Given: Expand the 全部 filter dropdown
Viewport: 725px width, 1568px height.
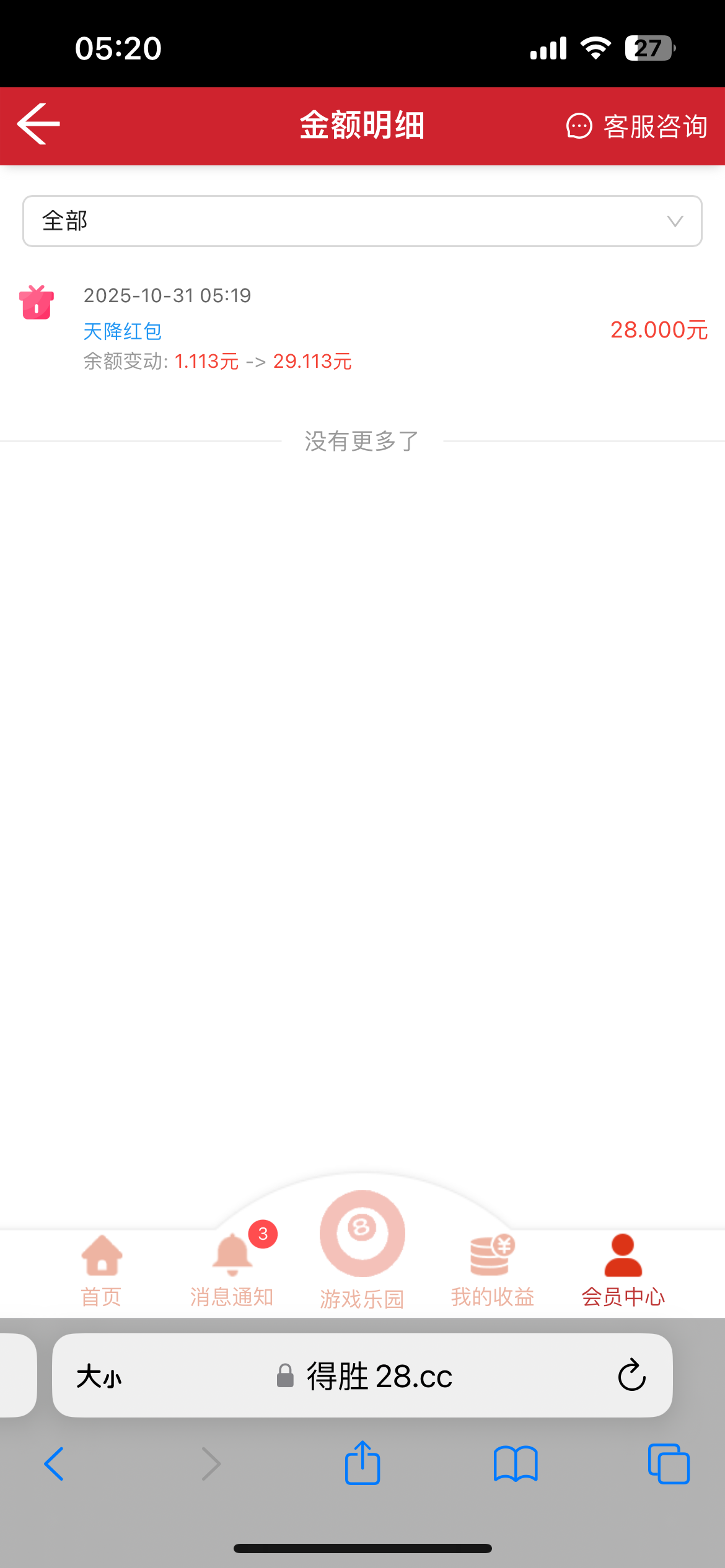Looking at the screenshot, I should click(x=362, y=221).
